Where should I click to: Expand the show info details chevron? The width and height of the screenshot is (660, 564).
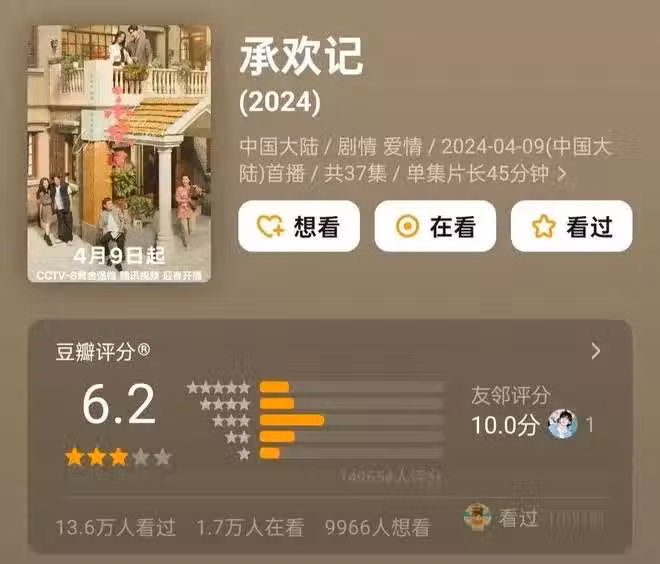click(x=562, y=174)
